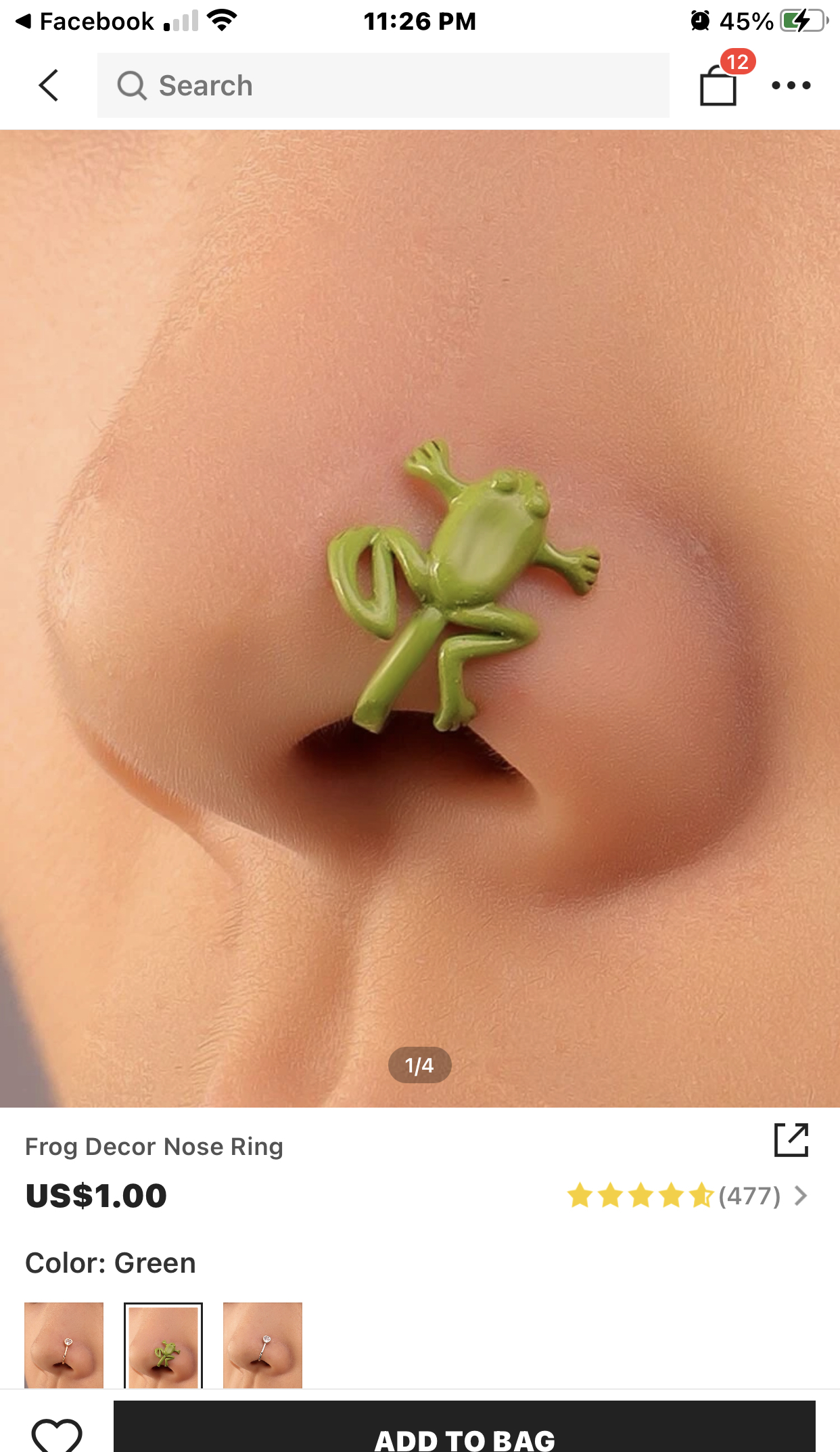Choose the green frog color option
The image size is (840, 1452).
(163, 1344)
